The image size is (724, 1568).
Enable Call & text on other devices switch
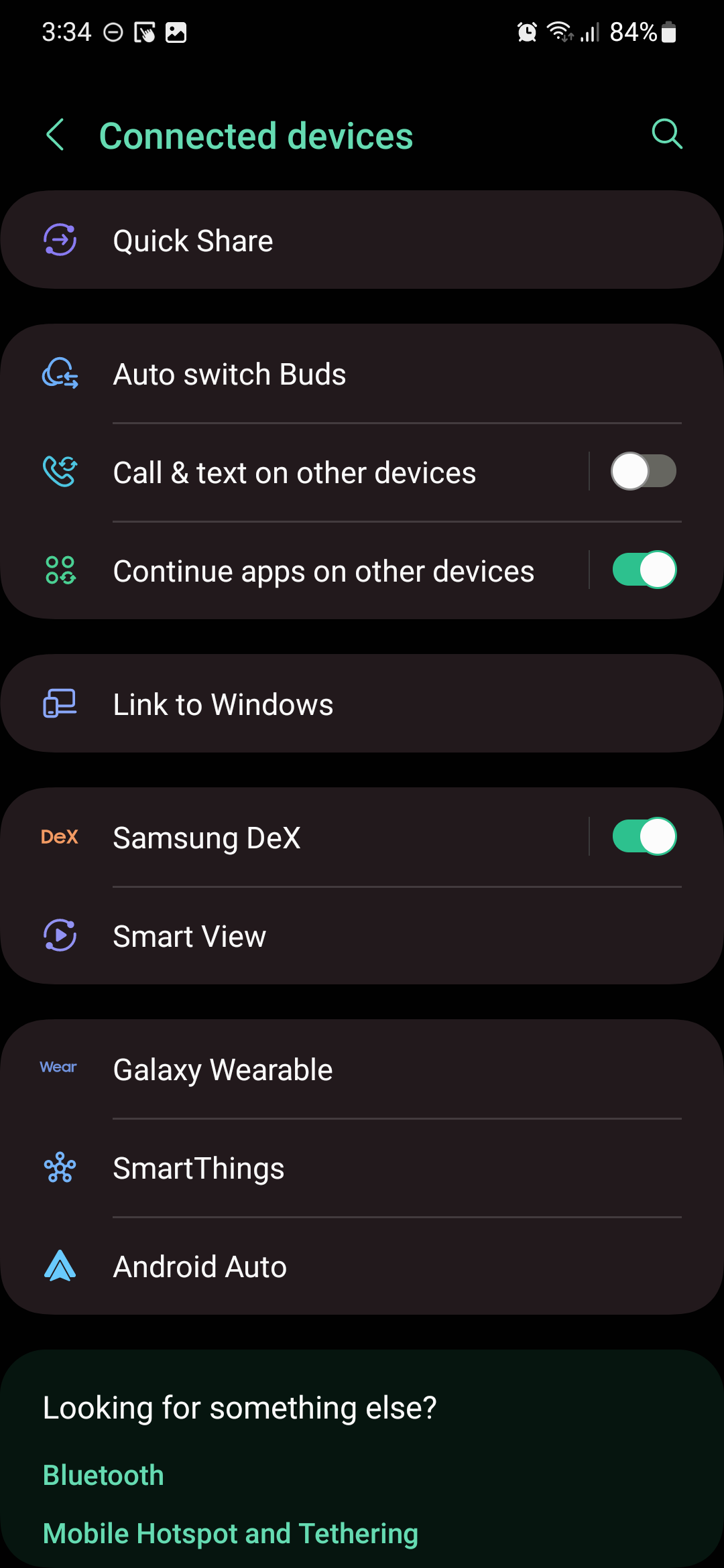point(643,472)
